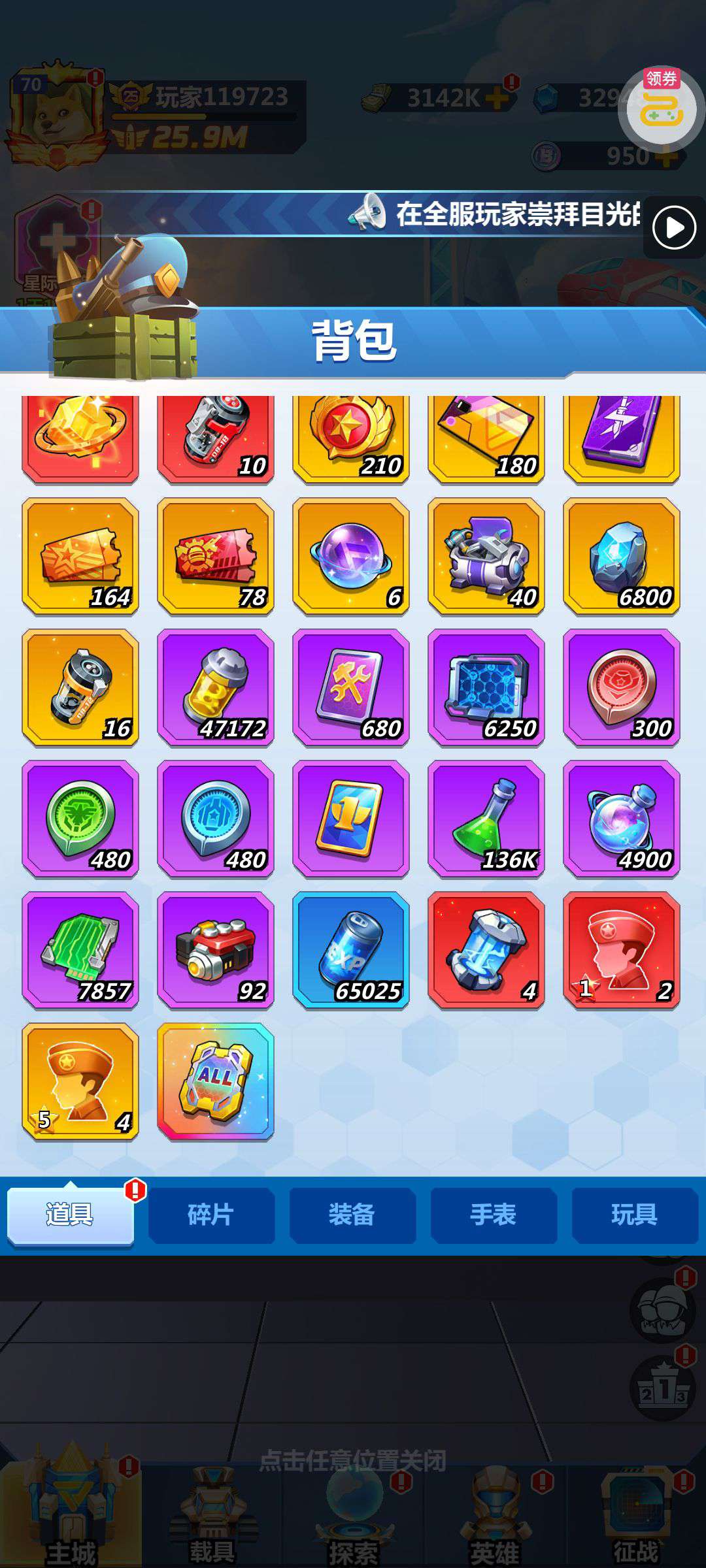Open the red ticket item with 78
The image size is (706, 1568).
[x=216, y=556]
